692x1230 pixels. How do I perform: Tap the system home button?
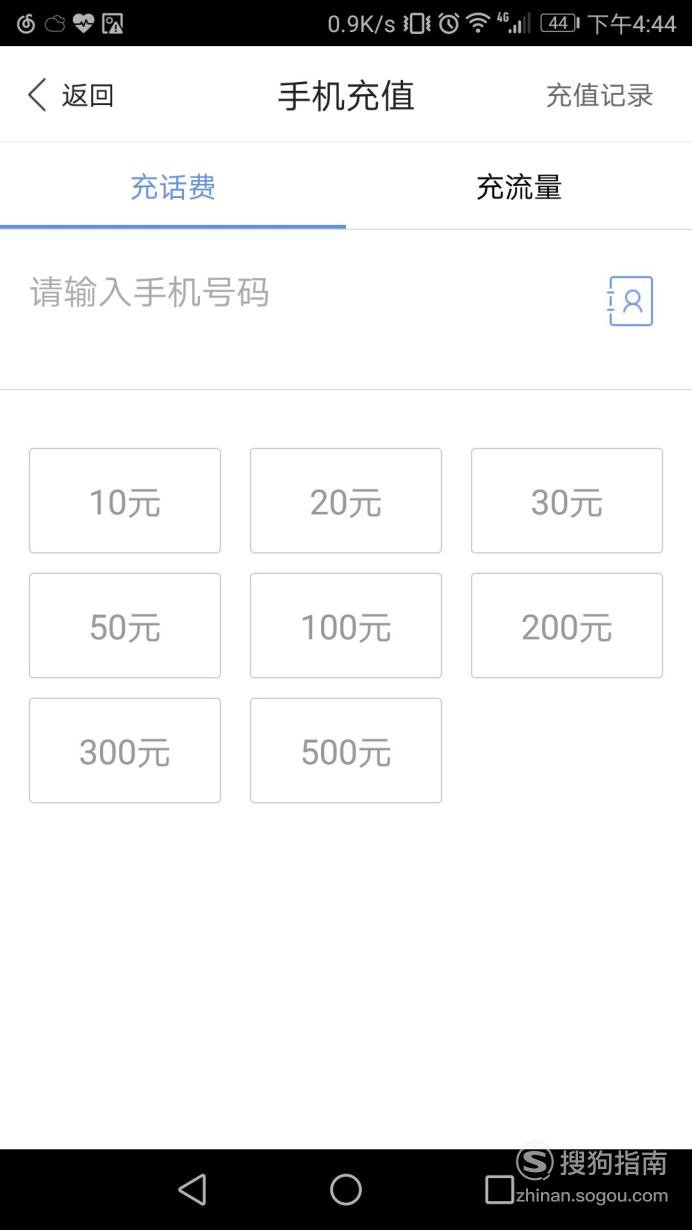pos(346,1189)
